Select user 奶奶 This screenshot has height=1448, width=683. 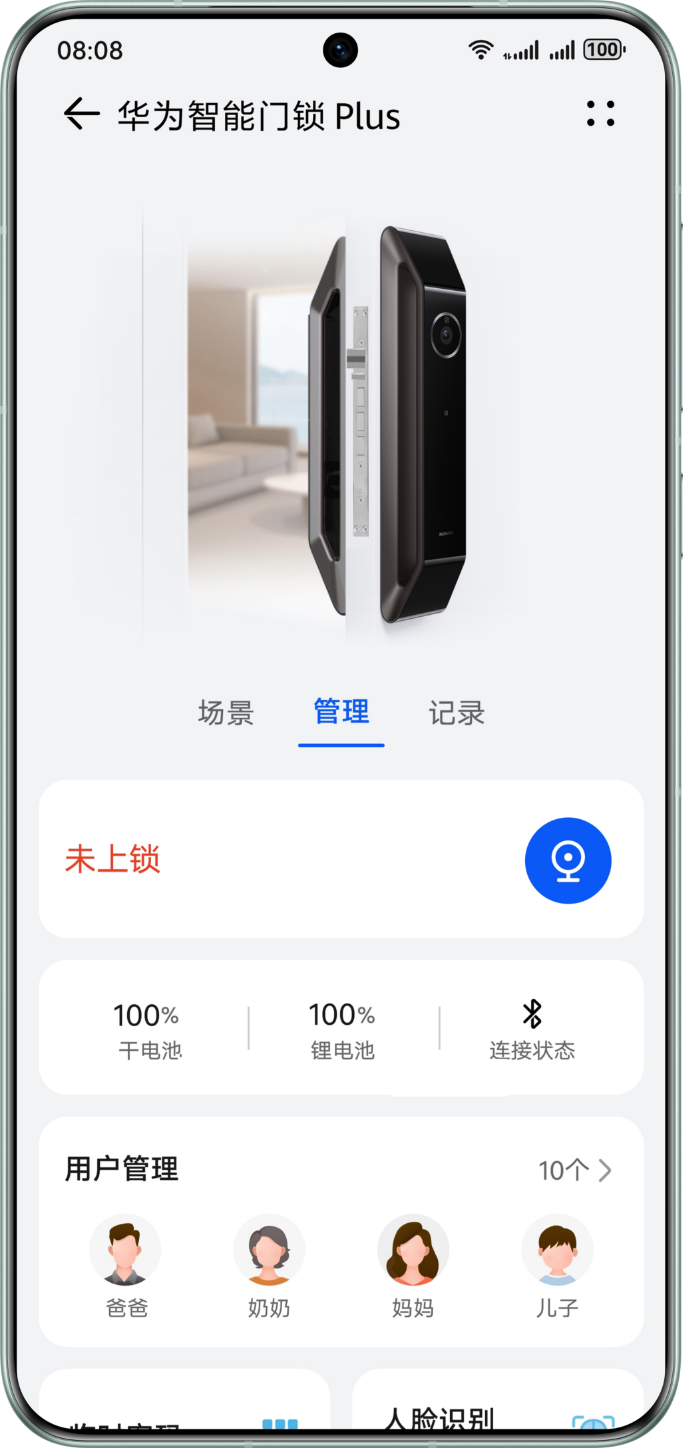click(x=269, y=1265)
